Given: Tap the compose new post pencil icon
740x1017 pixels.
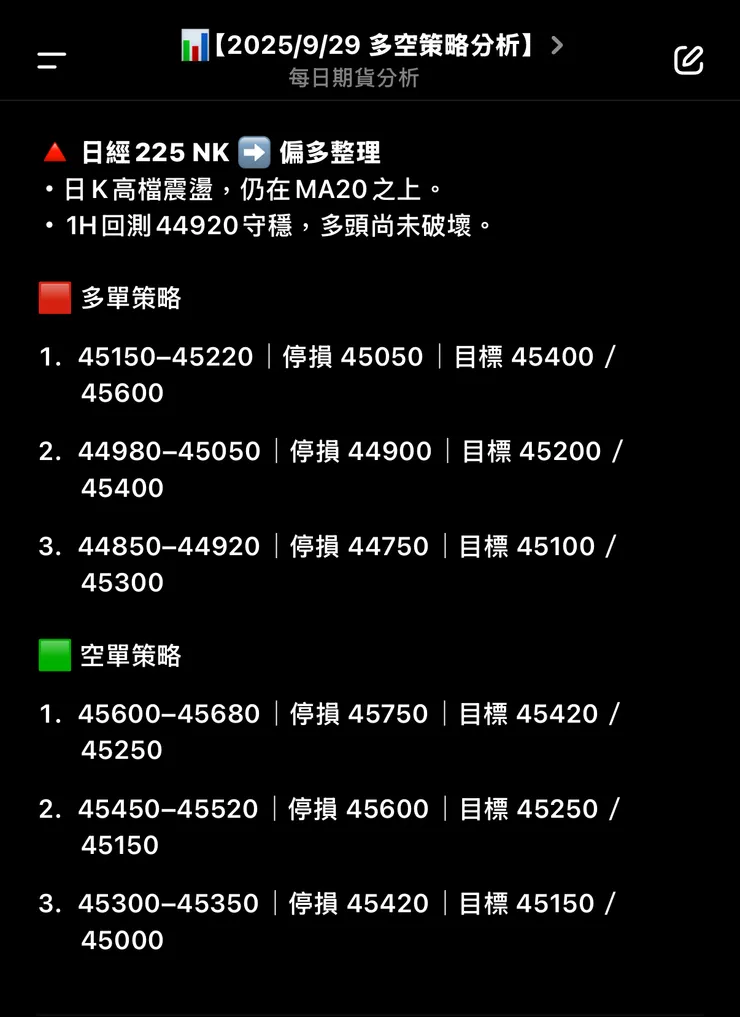Looking at the screenshot, I should [x=688, y=60].
